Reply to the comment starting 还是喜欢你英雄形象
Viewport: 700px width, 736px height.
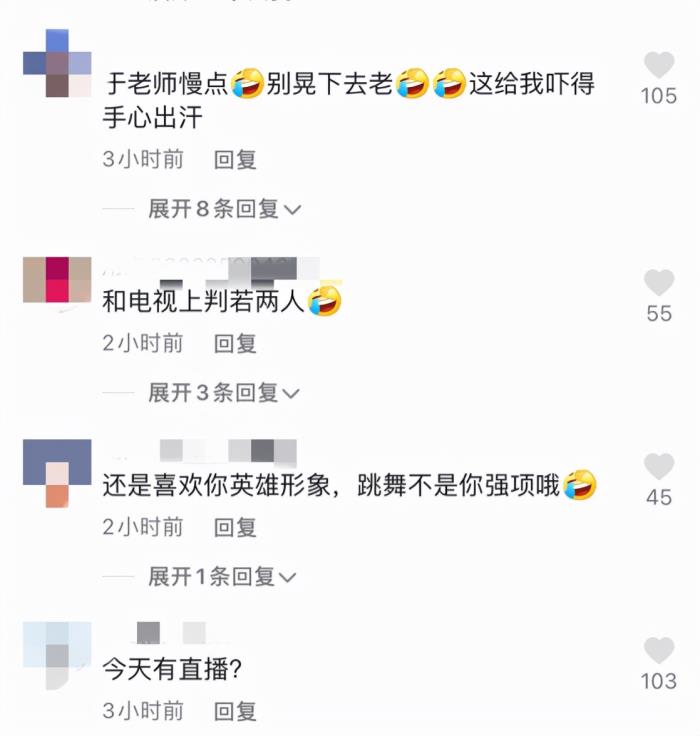click(x=235, y=527)
